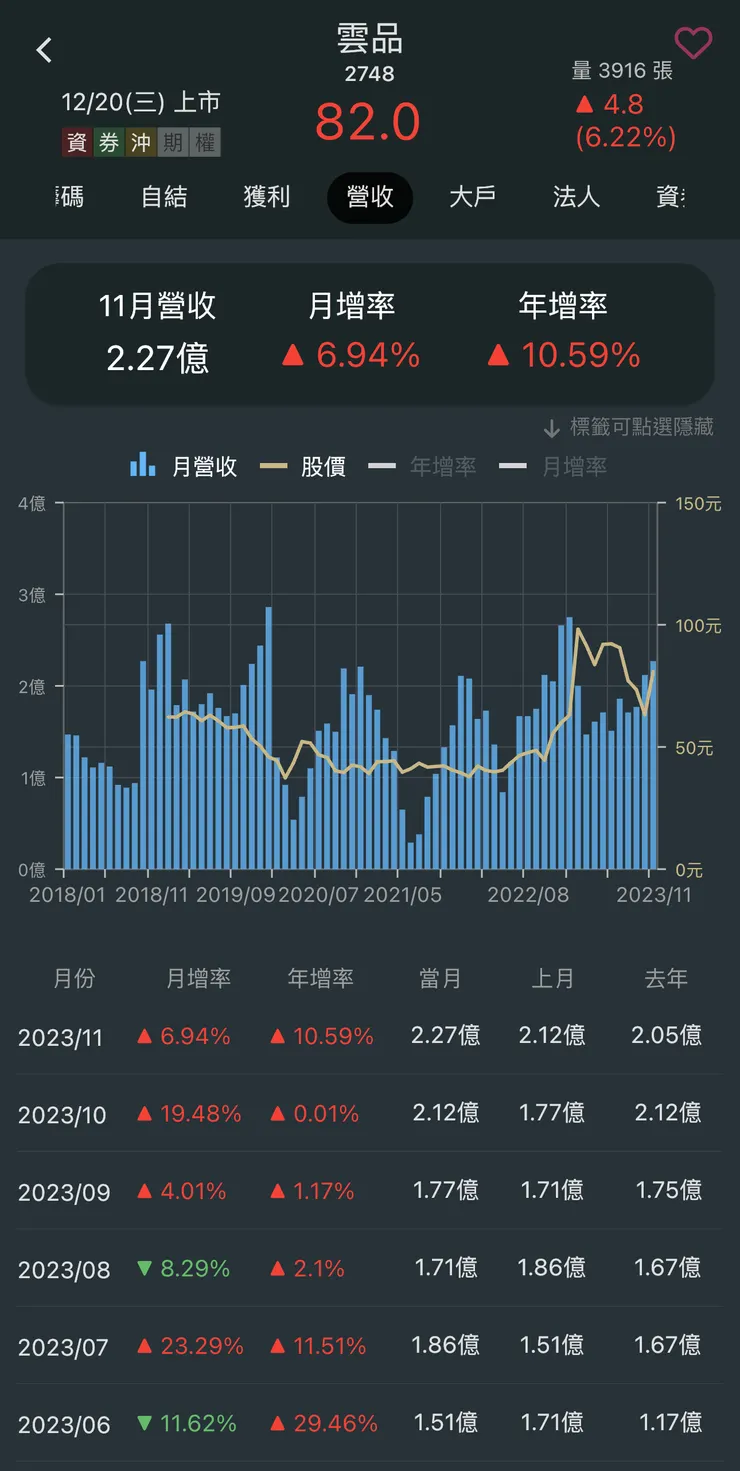740x1471 pixels.
Task: Tap the back arrow at top left
Action: pyautogui.click(x=44, y=48)
